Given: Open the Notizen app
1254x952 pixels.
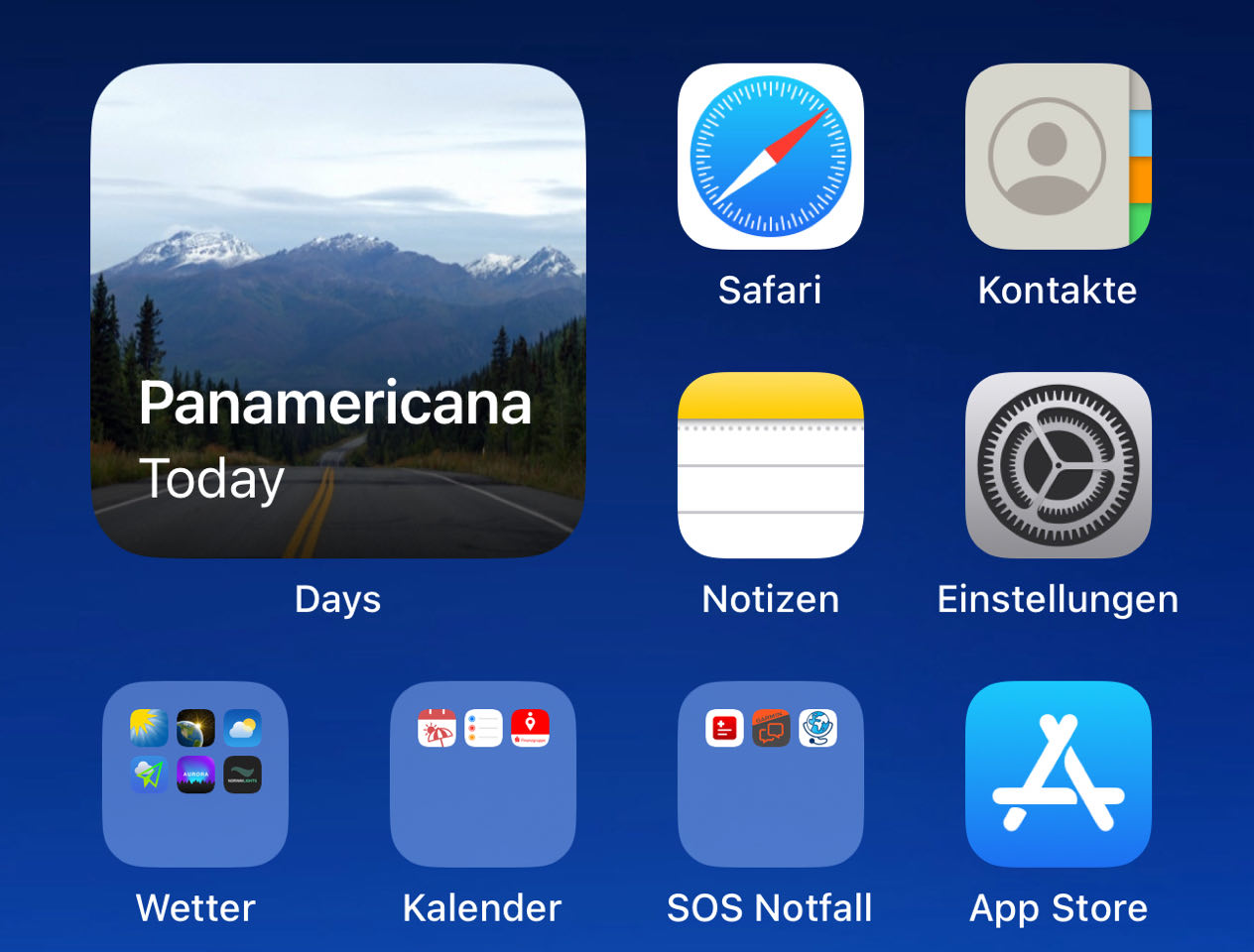Looking at the screenshot, I should tap(770, 465).
